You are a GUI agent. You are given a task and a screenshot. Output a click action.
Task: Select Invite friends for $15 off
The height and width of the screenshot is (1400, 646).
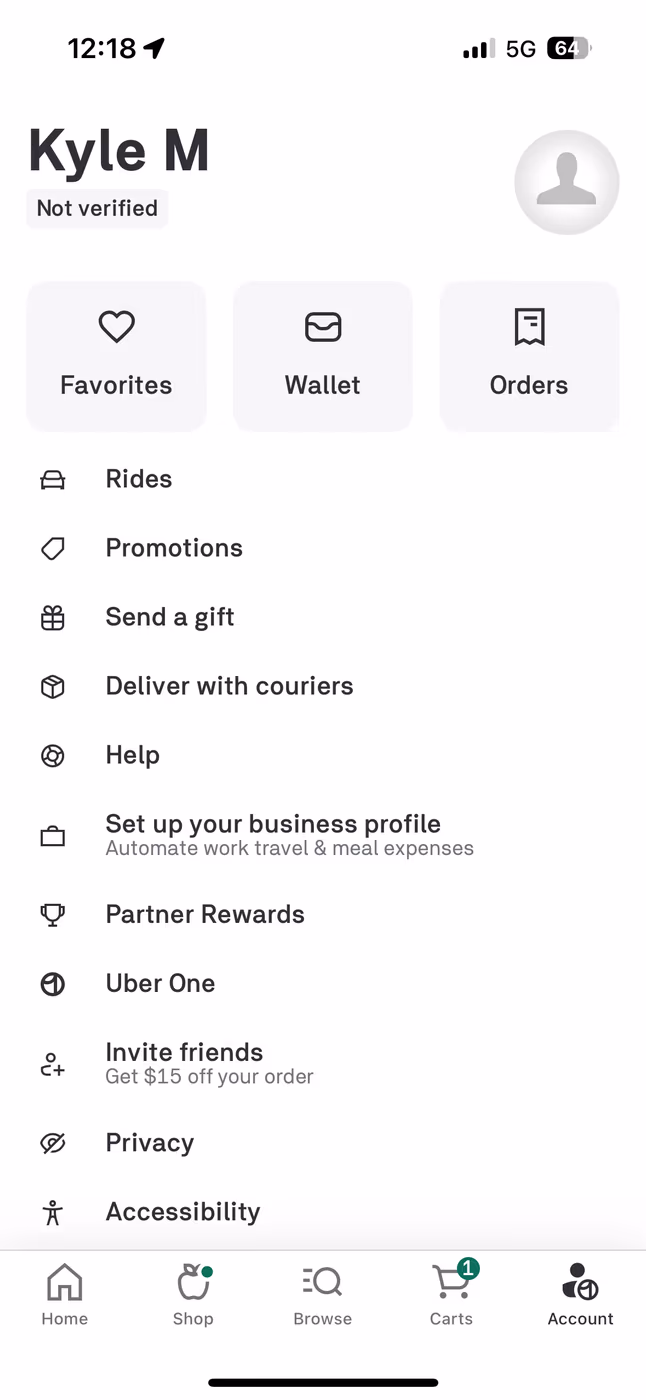pyautogui.click(x=323, y=1063)
